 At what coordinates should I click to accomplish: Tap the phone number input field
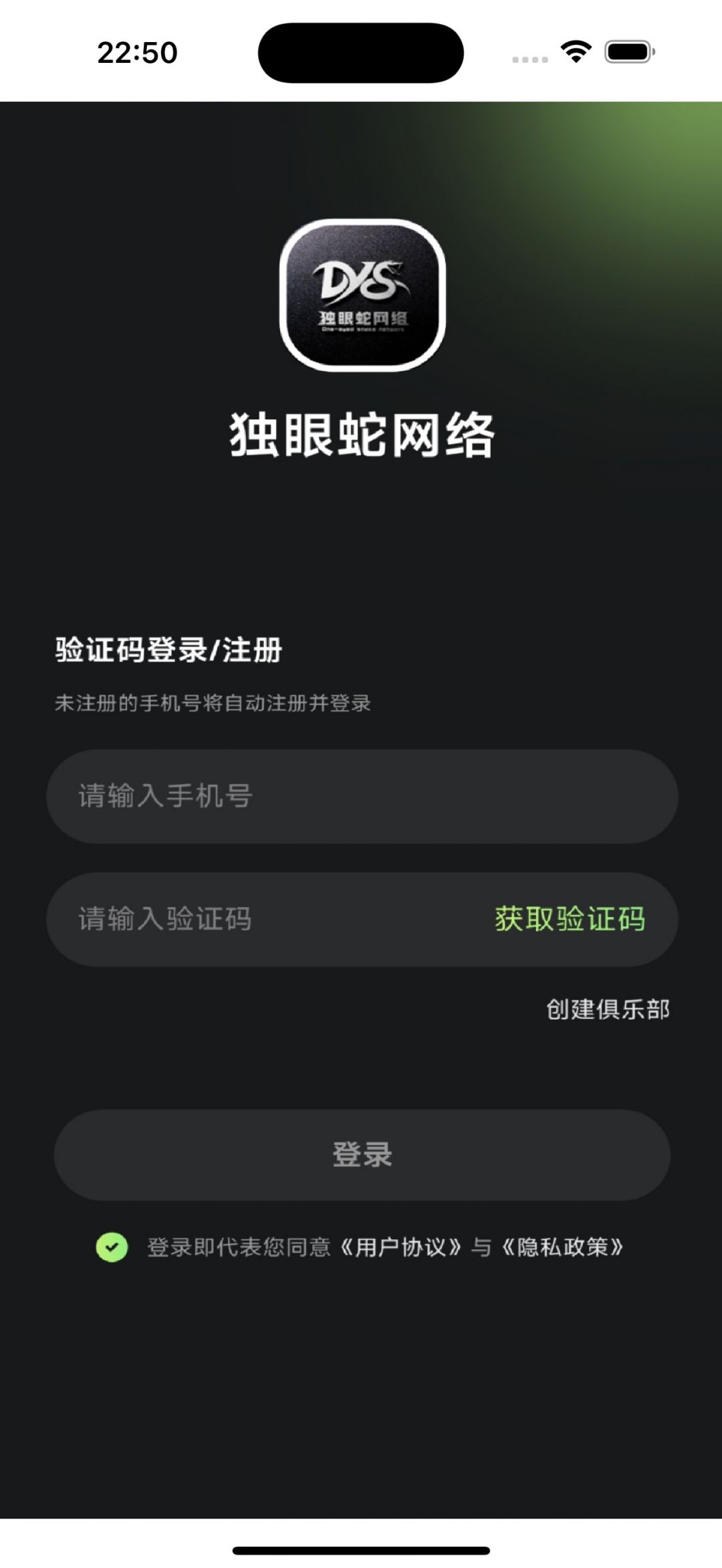(361, 796)
